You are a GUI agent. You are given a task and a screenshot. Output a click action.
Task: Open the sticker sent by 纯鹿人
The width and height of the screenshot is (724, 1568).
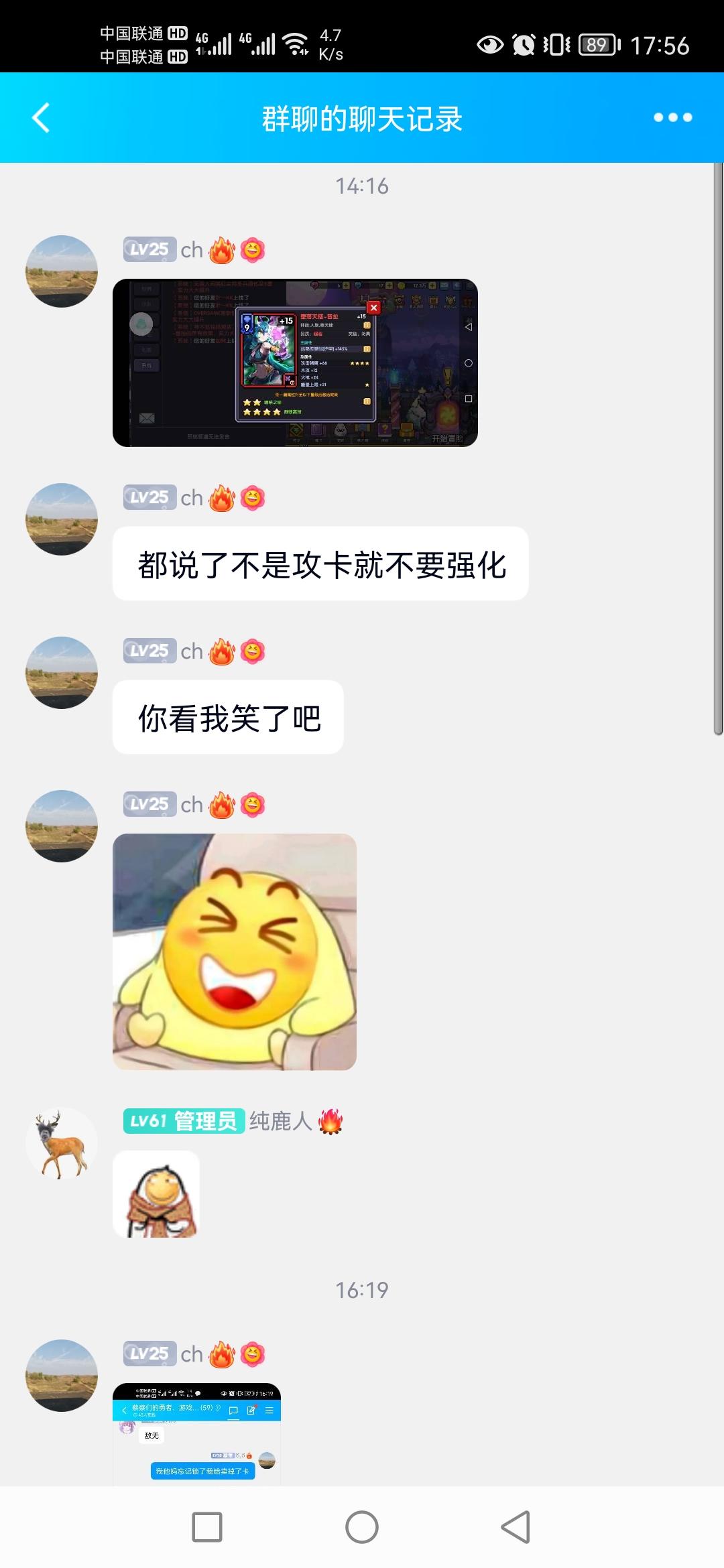pos(156,1194)
